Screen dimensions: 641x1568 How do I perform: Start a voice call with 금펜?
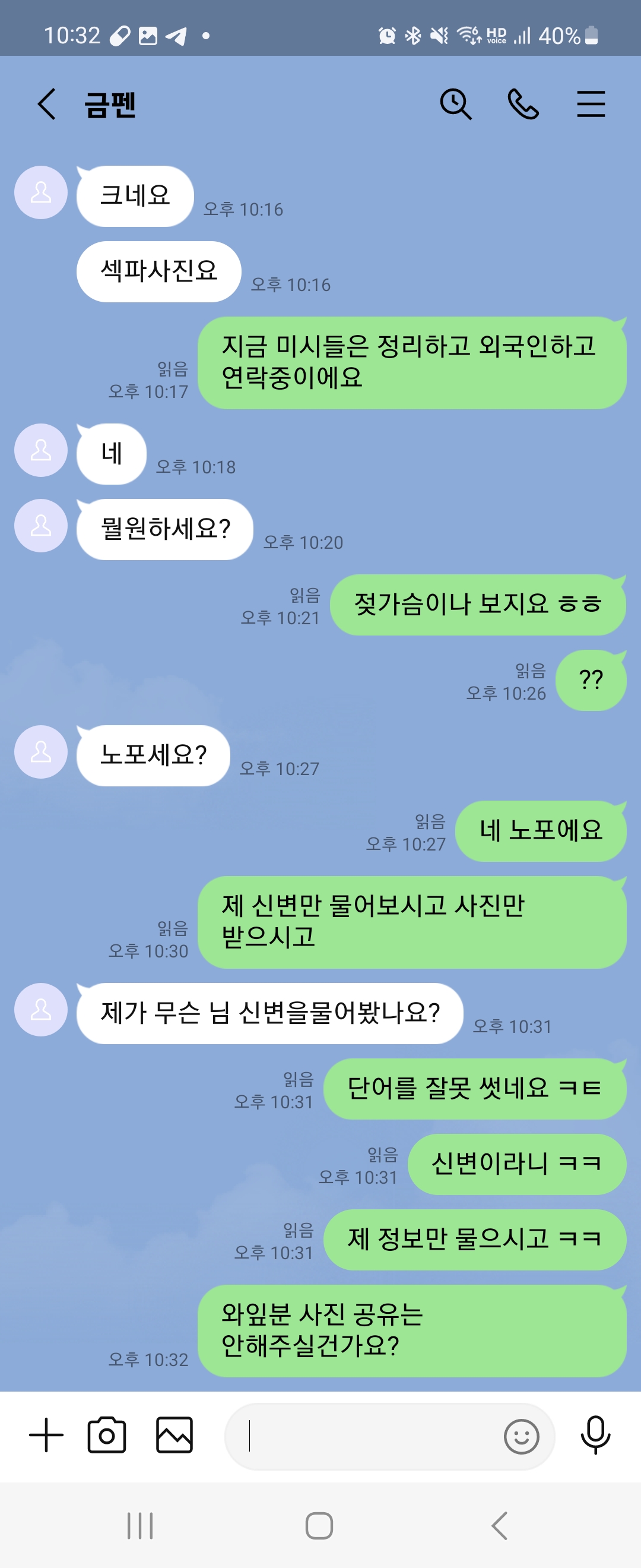(523, 104)
